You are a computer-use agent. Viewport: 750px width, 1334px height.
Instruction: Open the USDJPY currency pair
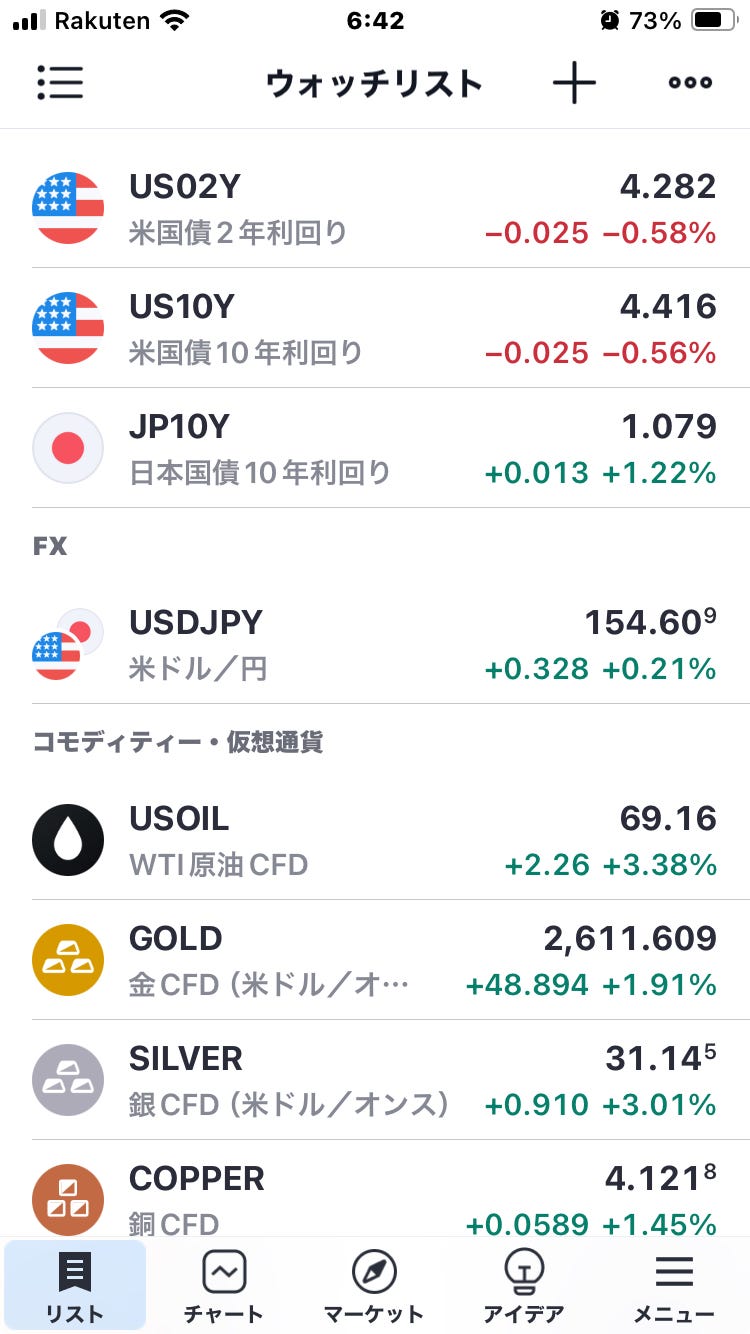(375, 644)
